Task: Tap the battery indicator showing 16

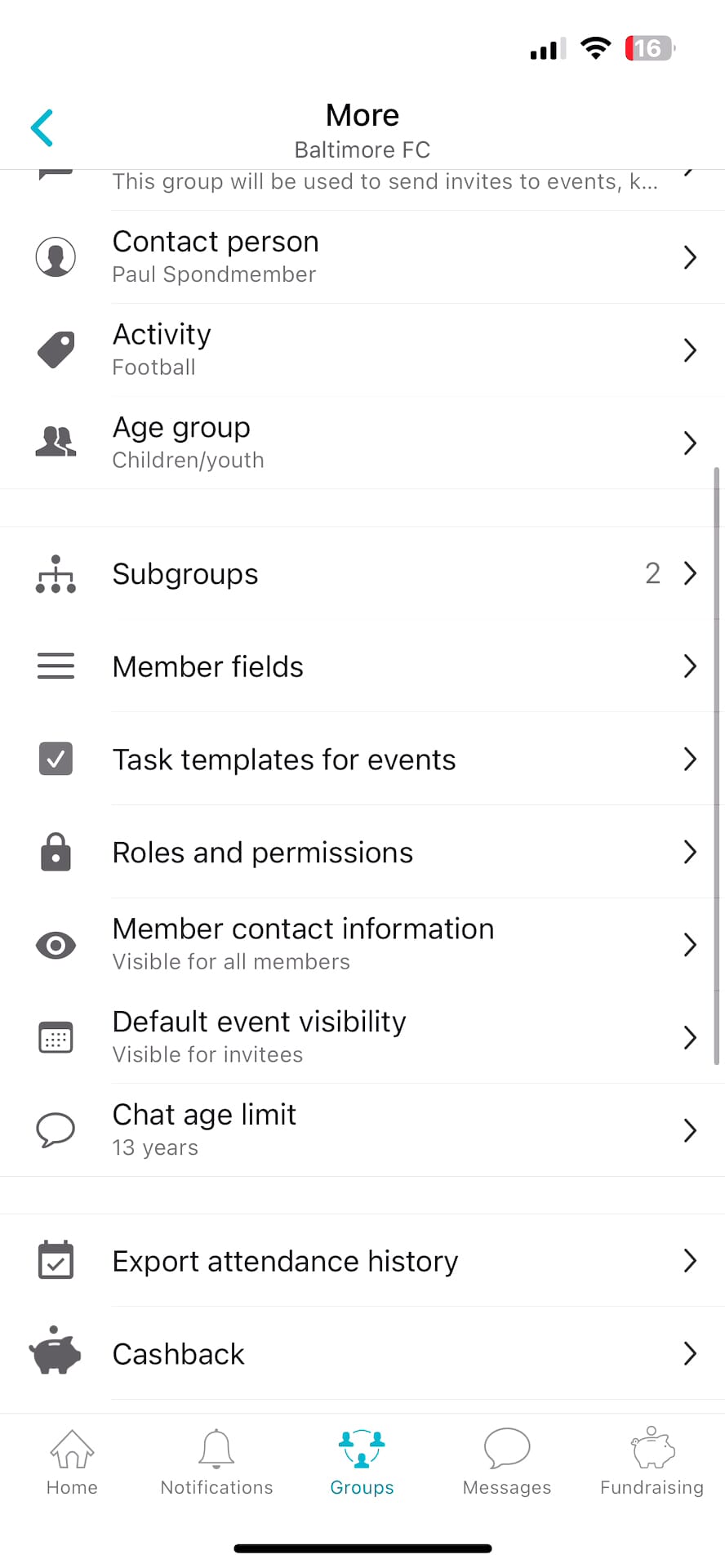Action: 647,48
